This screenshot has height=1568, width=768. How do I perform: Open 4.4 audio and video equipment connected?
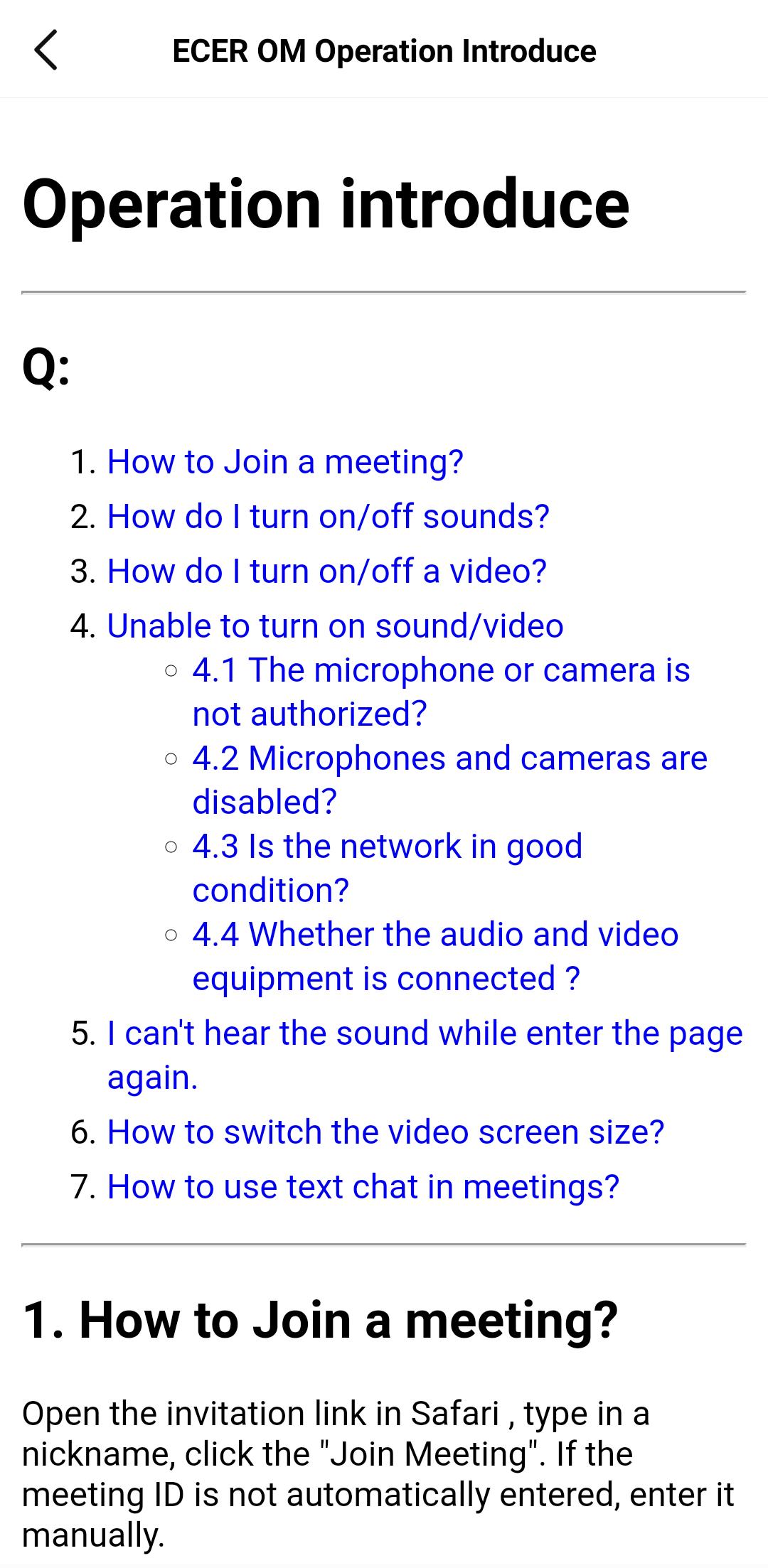[x=435, y=957]
